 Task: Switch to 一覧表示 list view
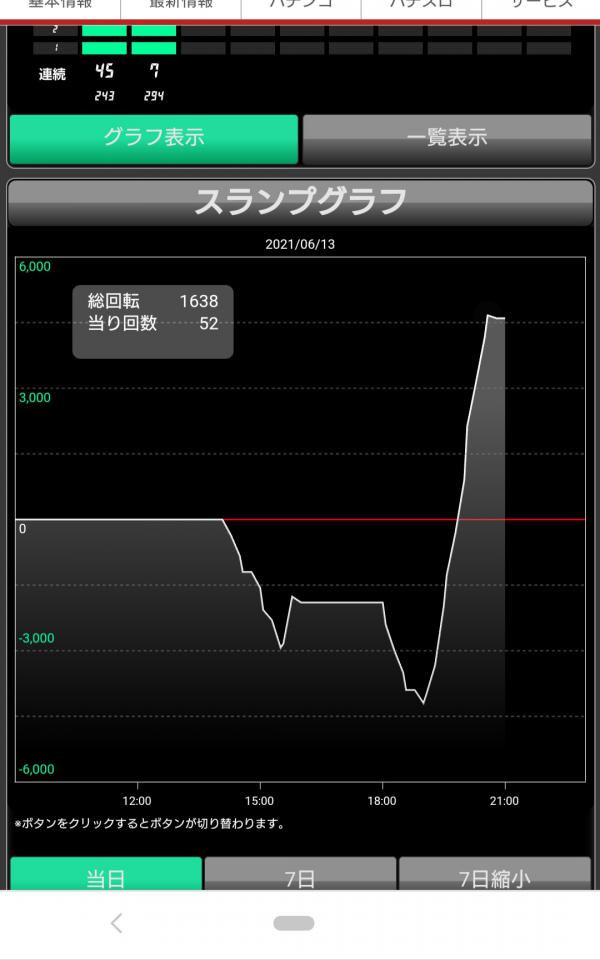pyautogui.click(x=447, y=138)
